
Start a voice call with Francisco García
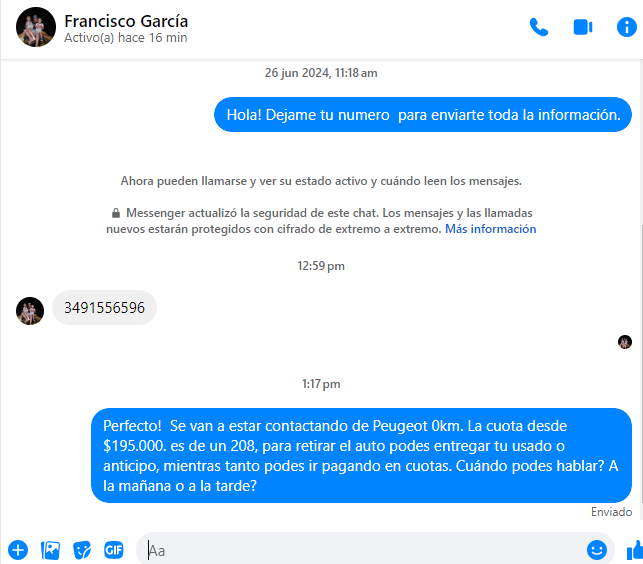(539, 27)
